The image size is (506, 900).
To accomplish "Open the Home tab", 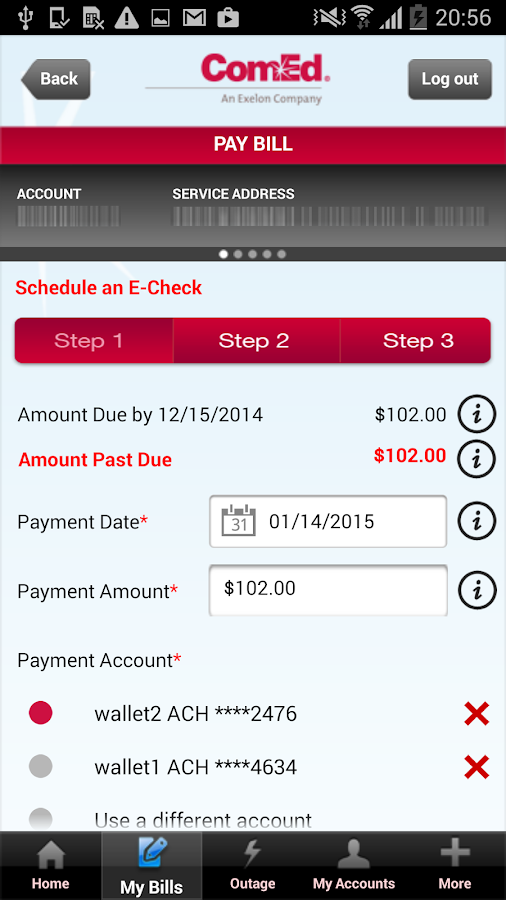I will [50, 866].
